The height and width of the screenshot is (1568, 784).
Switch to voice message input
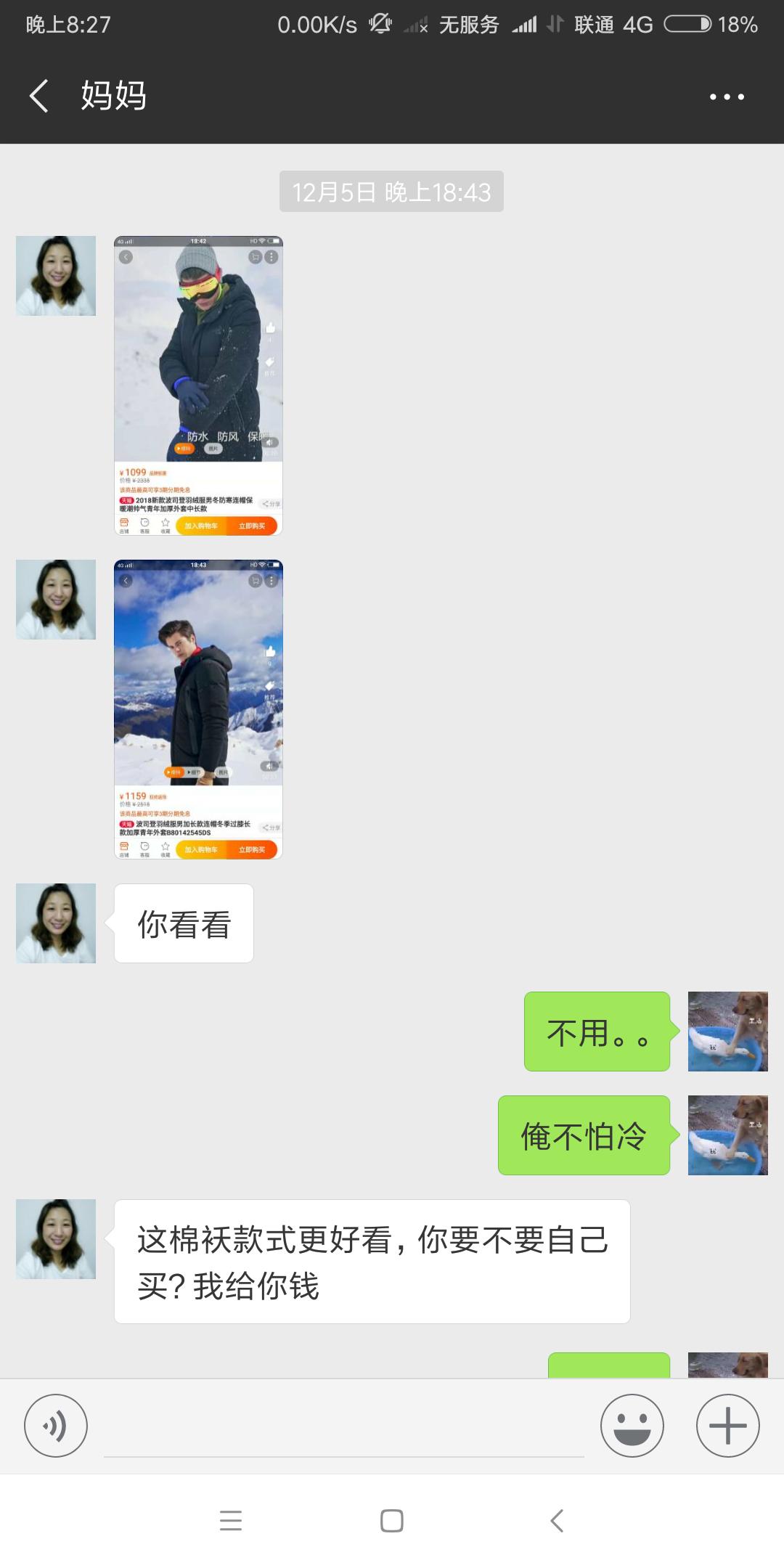[x=56, y=1425]
